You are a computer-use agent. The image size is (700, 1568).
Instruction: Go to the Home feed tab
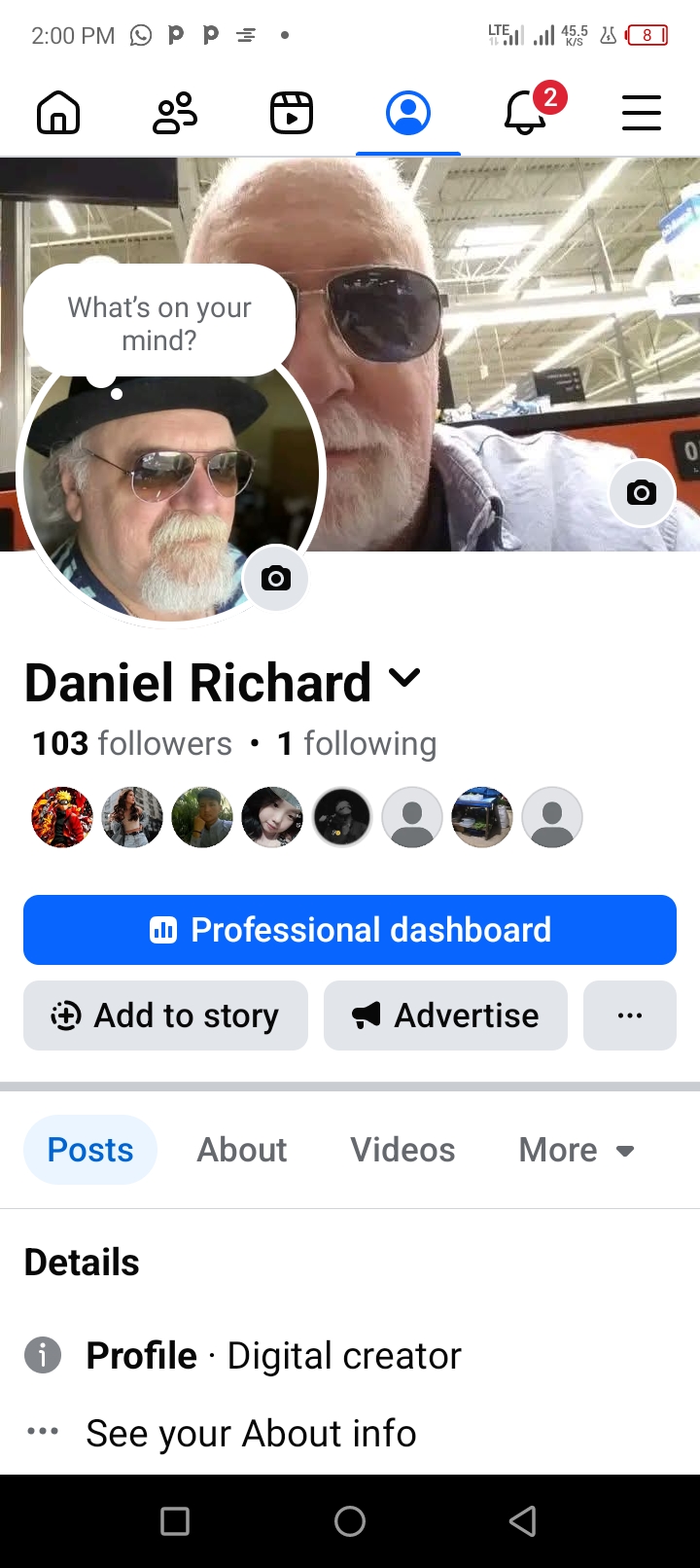(x=58, y=113)
